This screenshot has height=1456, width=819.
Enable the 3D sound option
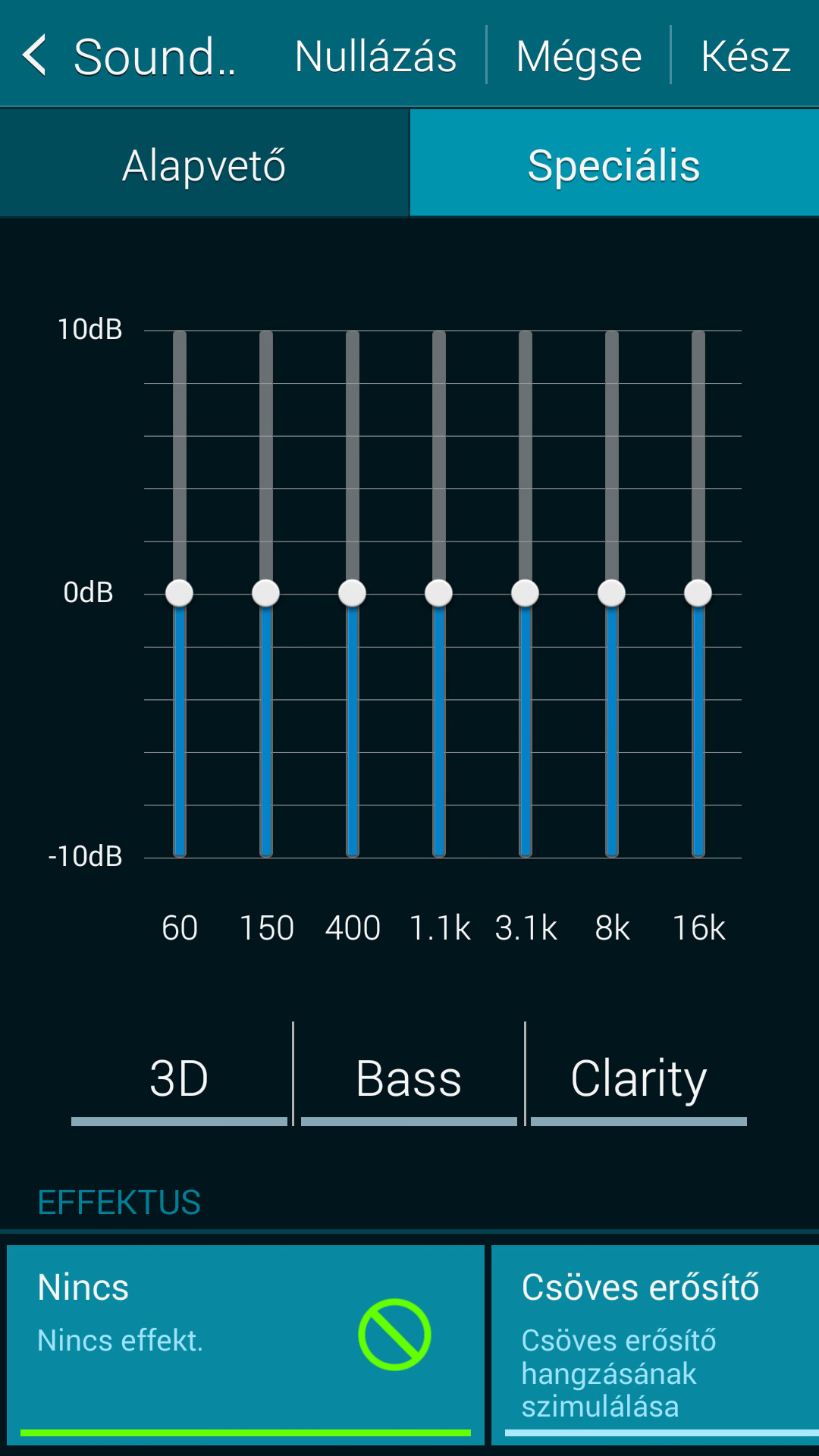coord(179,1078)
